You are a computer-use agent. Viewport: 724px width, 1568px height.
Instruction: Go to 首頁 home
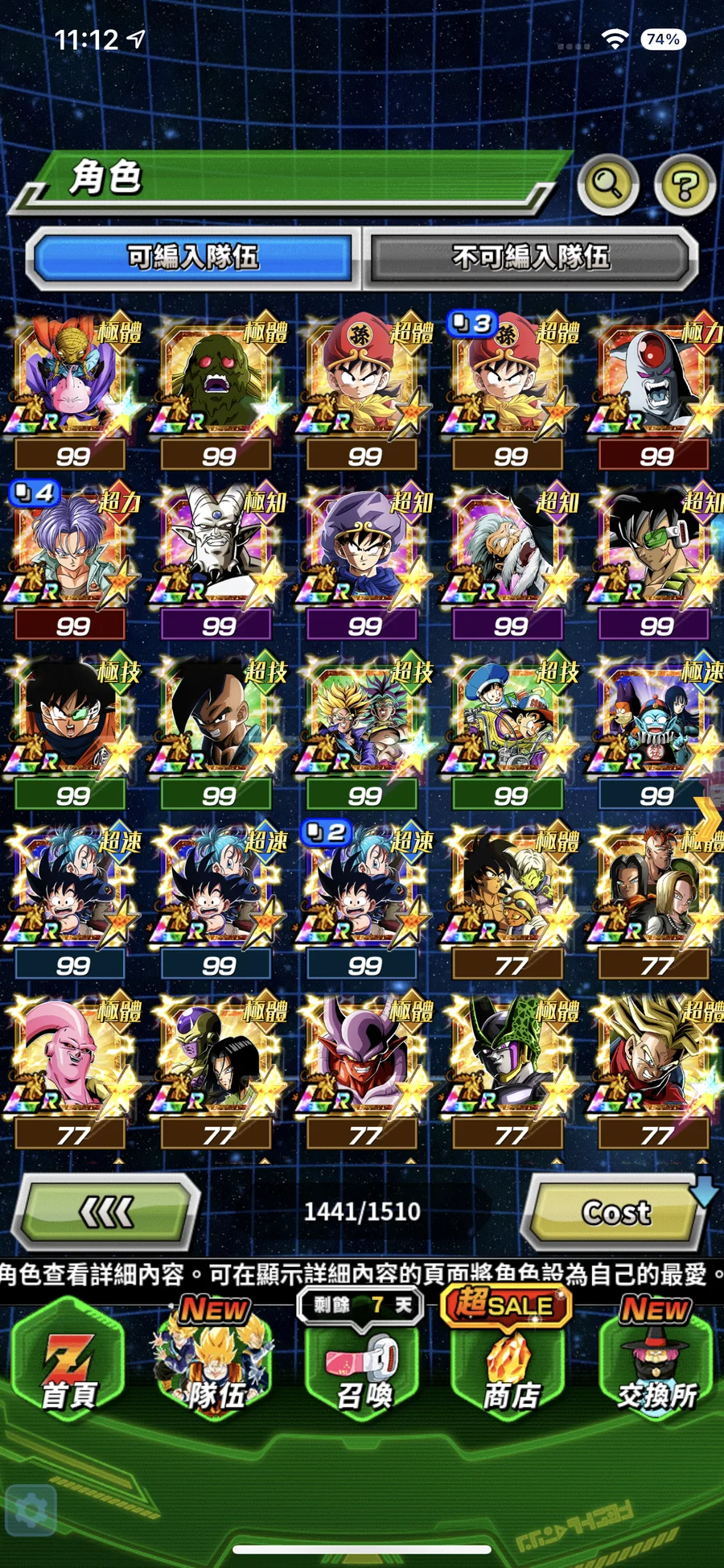[69, 1362]
